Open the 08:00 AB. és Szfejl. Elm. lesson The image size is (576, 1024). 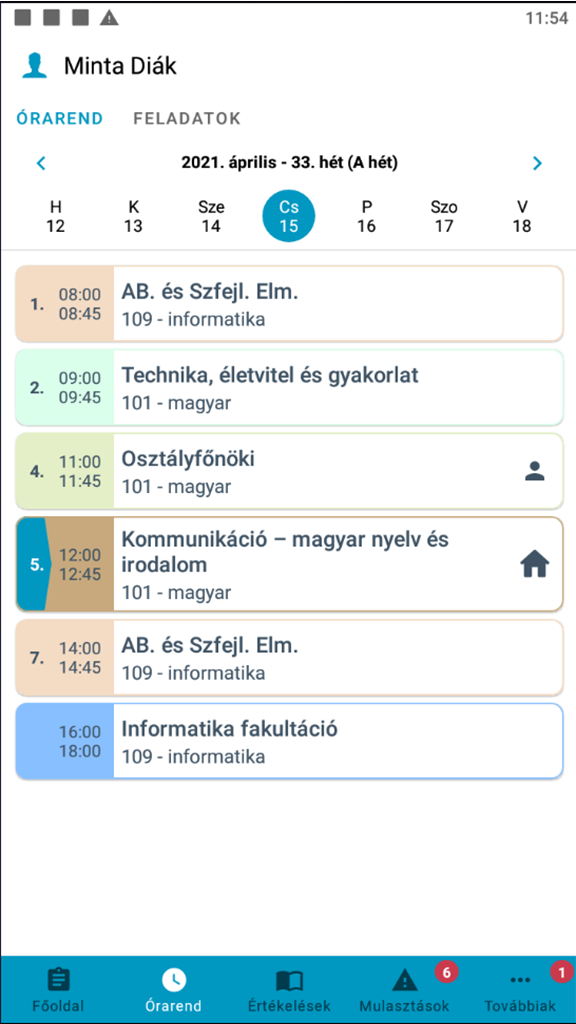pos(289,304)
